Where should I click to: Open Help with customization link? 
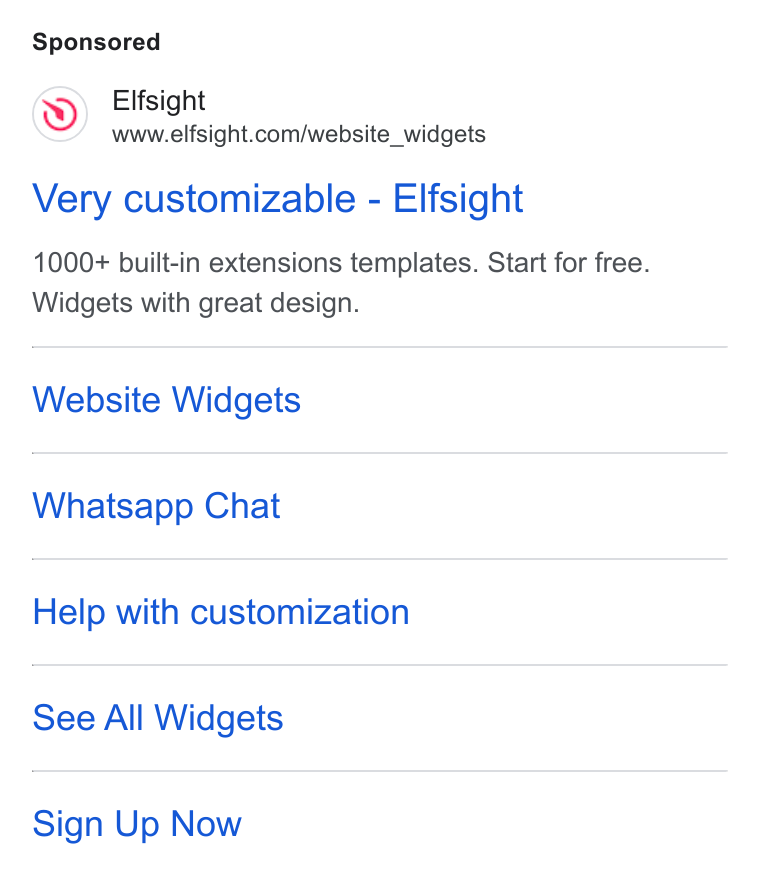pyautogui.click(x=221, y=612)
